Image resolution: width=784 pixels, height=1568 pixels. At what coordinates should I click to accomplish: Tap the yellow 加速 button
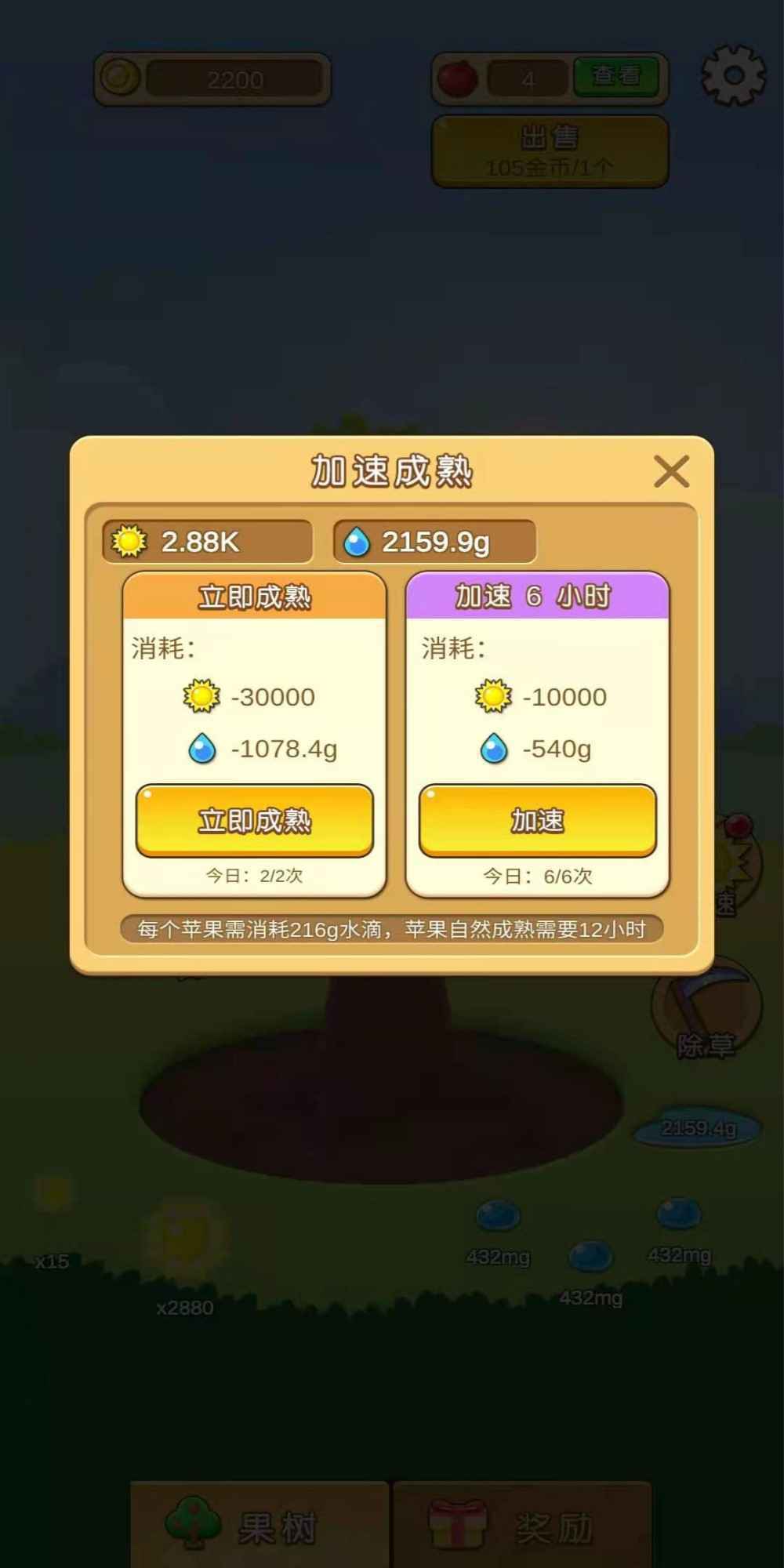[x=537, y=820]
